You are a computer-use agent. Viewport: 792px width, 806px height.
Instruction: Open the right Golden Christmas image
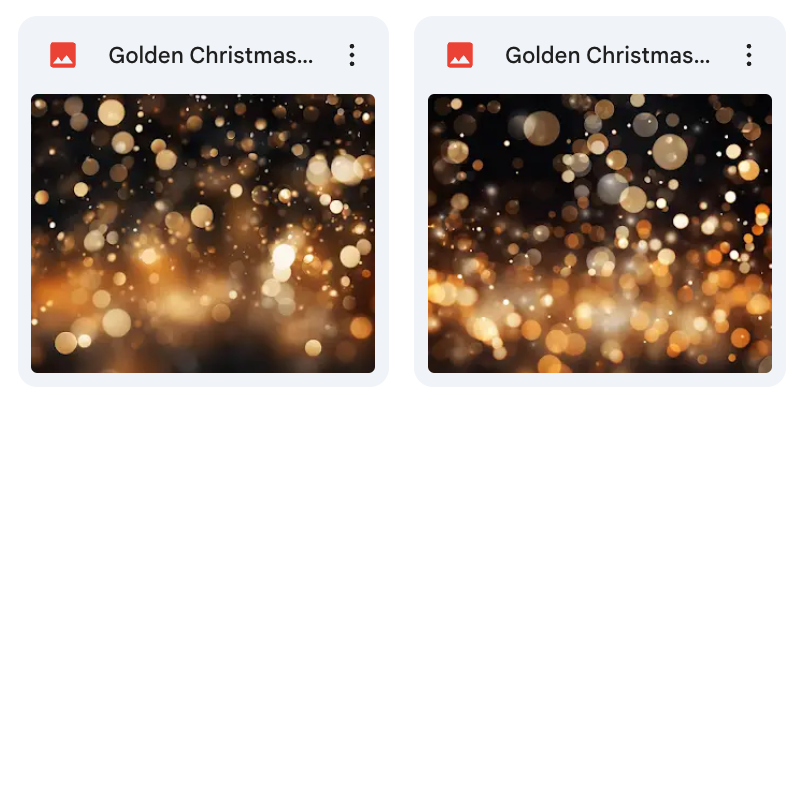coord(599,233)
